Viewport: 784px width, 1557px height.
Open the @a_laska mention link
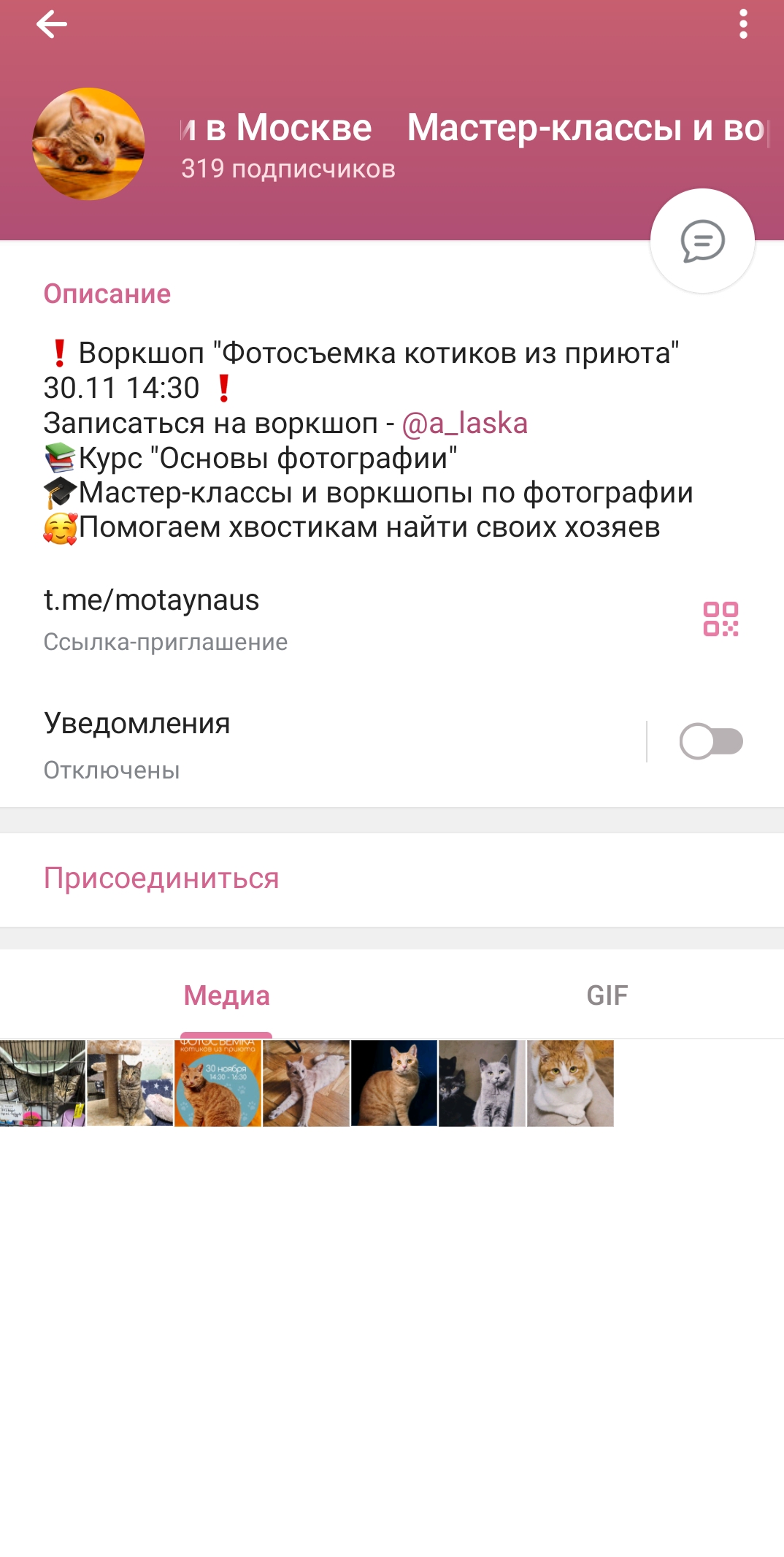pyautogui.click(x=465, y=424)
